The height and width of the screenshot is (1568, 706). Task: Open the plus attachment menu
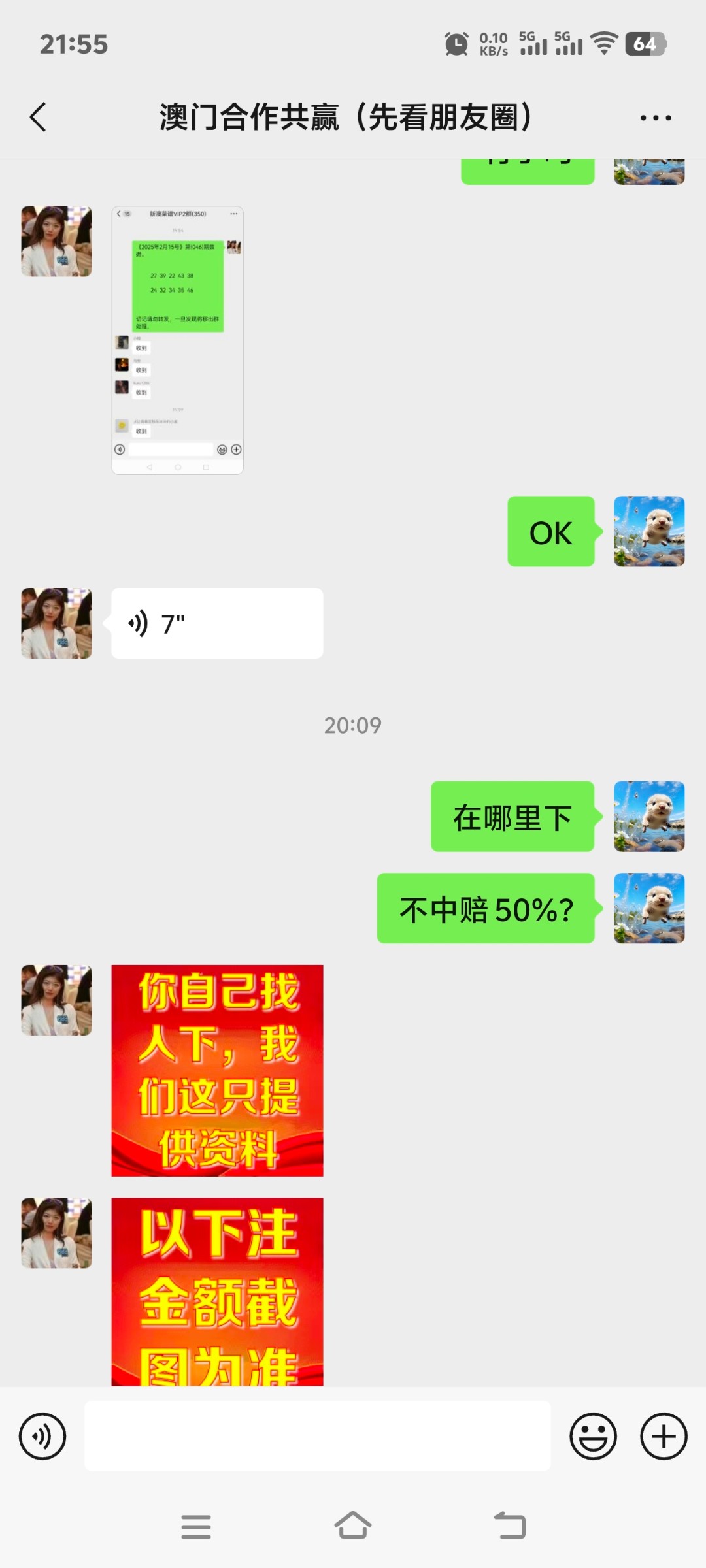coord(663,1436)
